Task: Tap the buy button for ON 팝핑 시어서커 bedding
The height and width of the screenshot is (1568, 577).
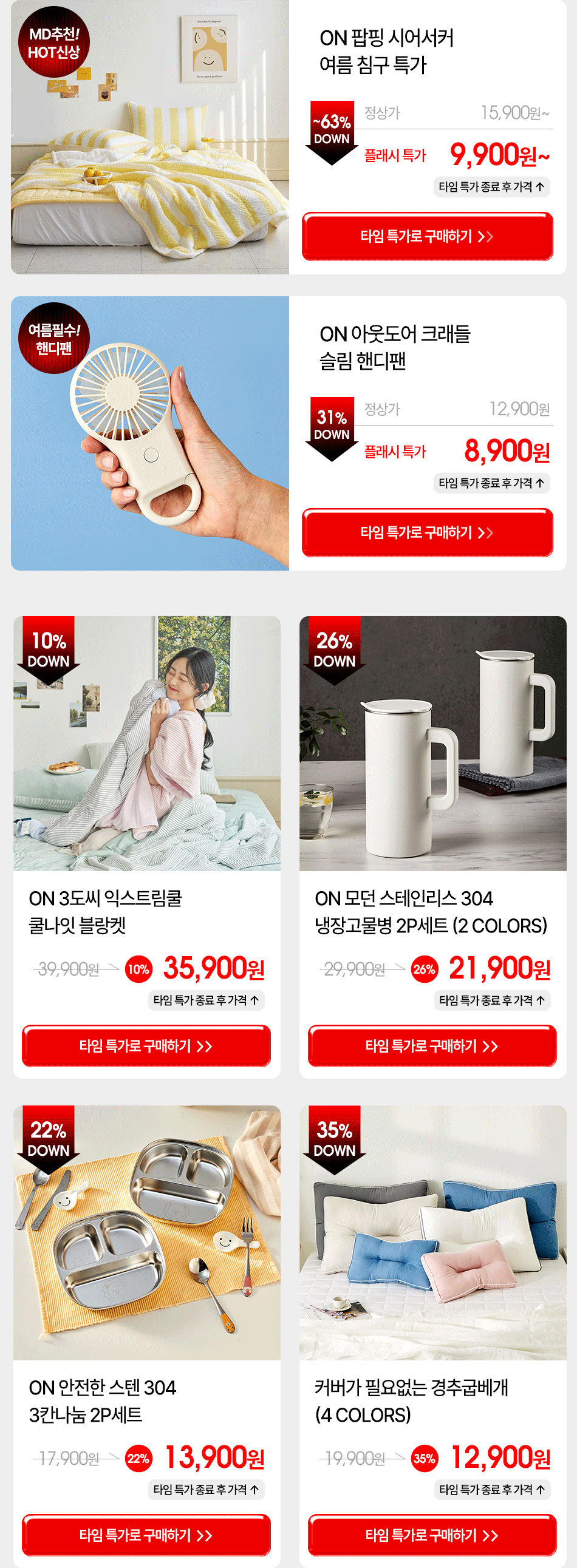Action: (x=427, y=236)
